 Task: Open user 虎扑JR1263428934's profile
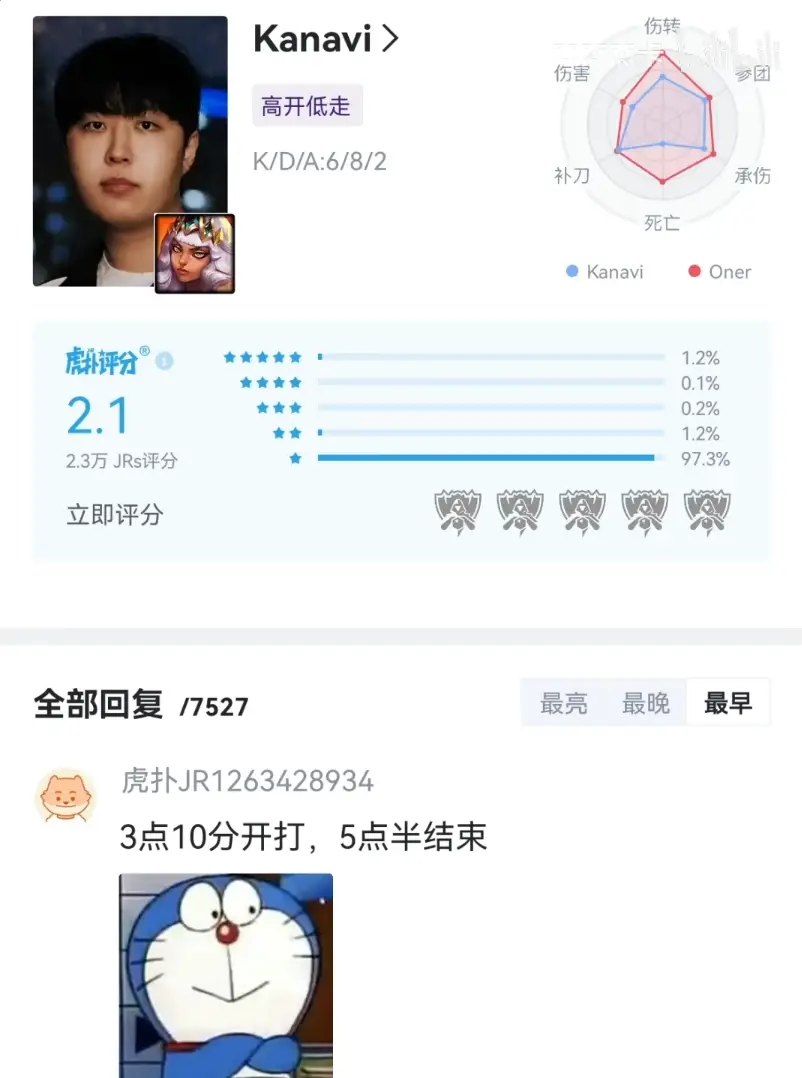[x=247, y=781]
